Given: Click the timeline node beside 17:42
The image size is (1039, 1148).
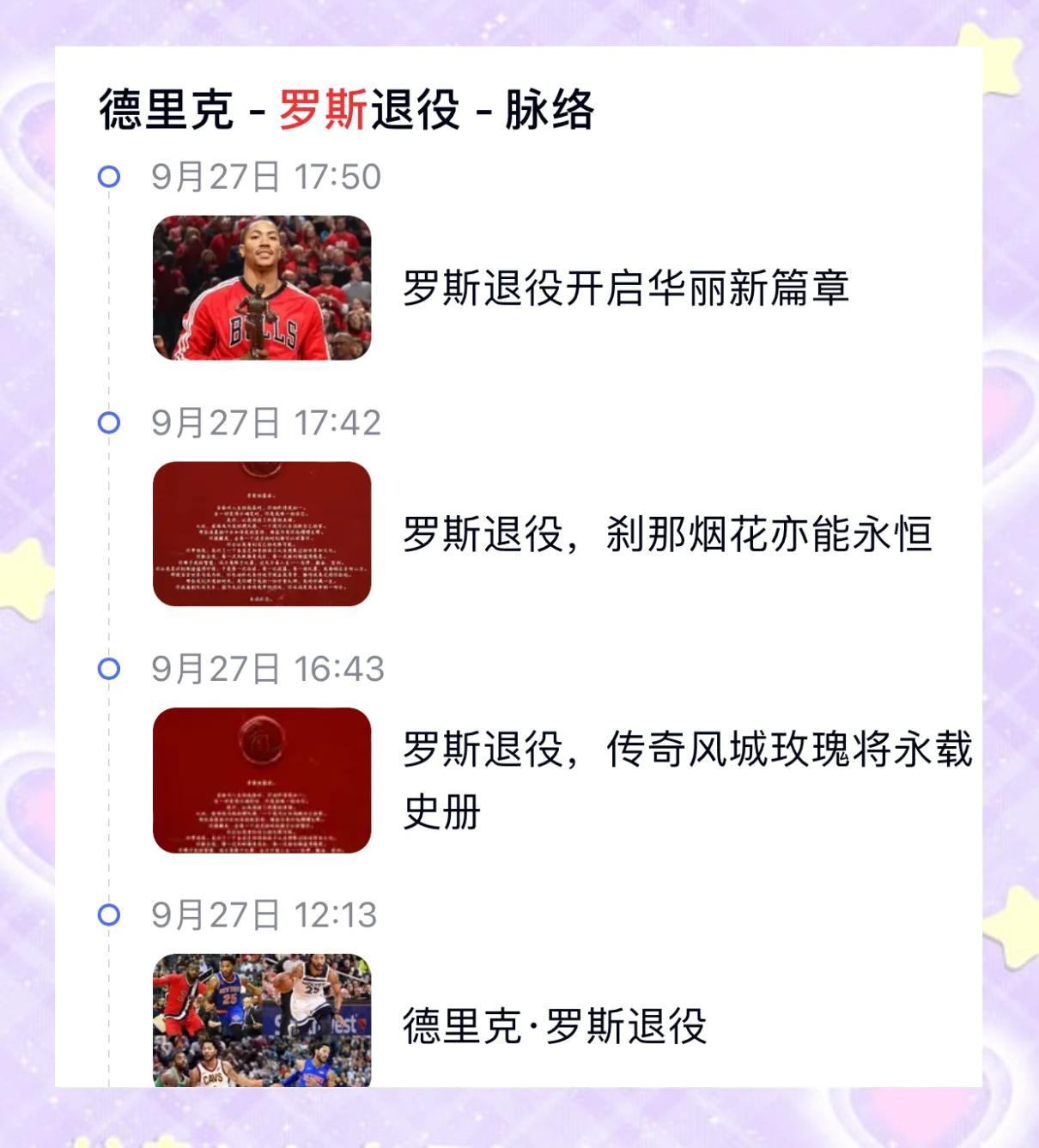Looking at the screenshot, I should pyautogui.click(x=109, y=422).
